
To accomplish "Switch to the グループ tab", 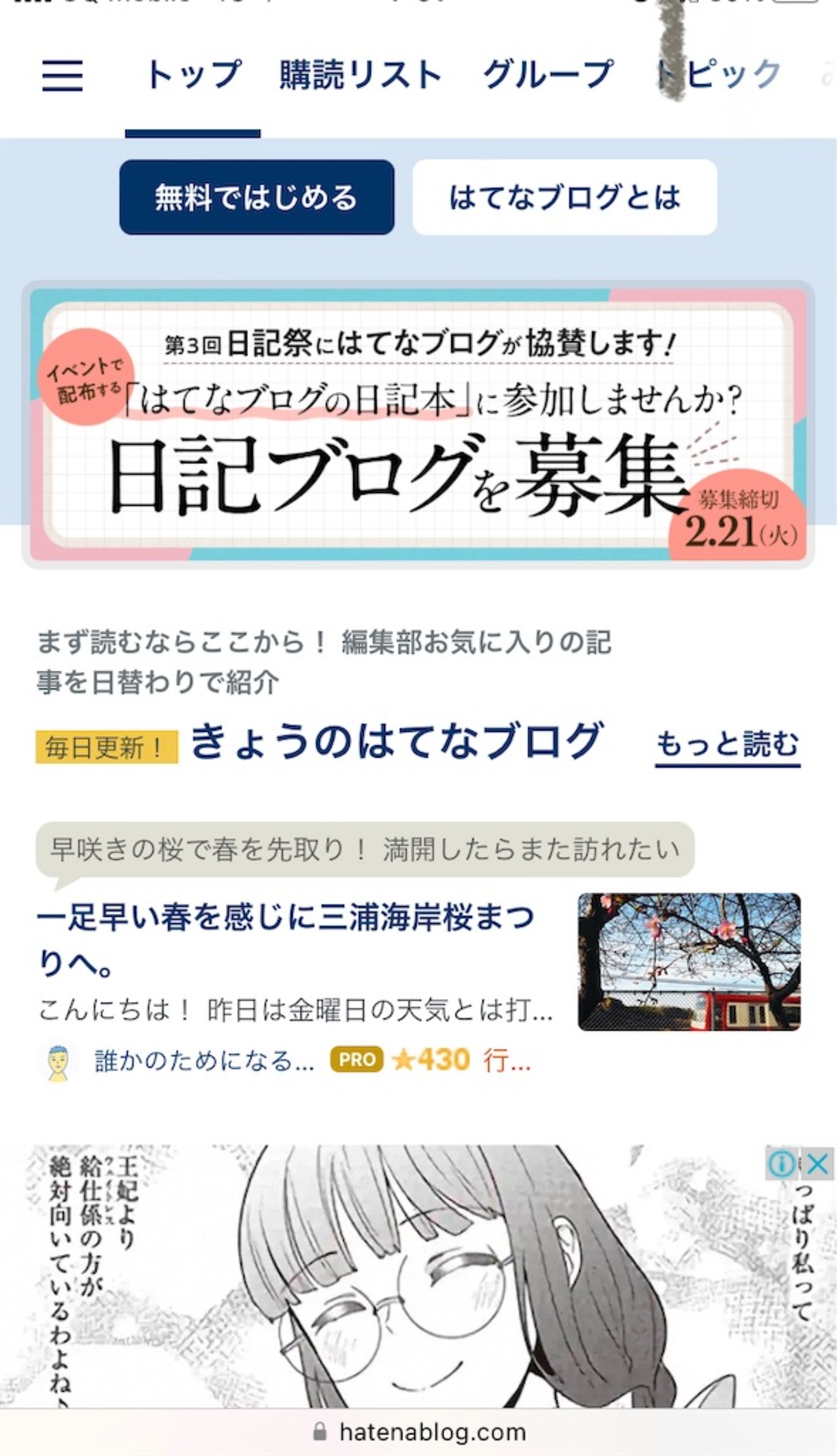I will coord(548,75).
